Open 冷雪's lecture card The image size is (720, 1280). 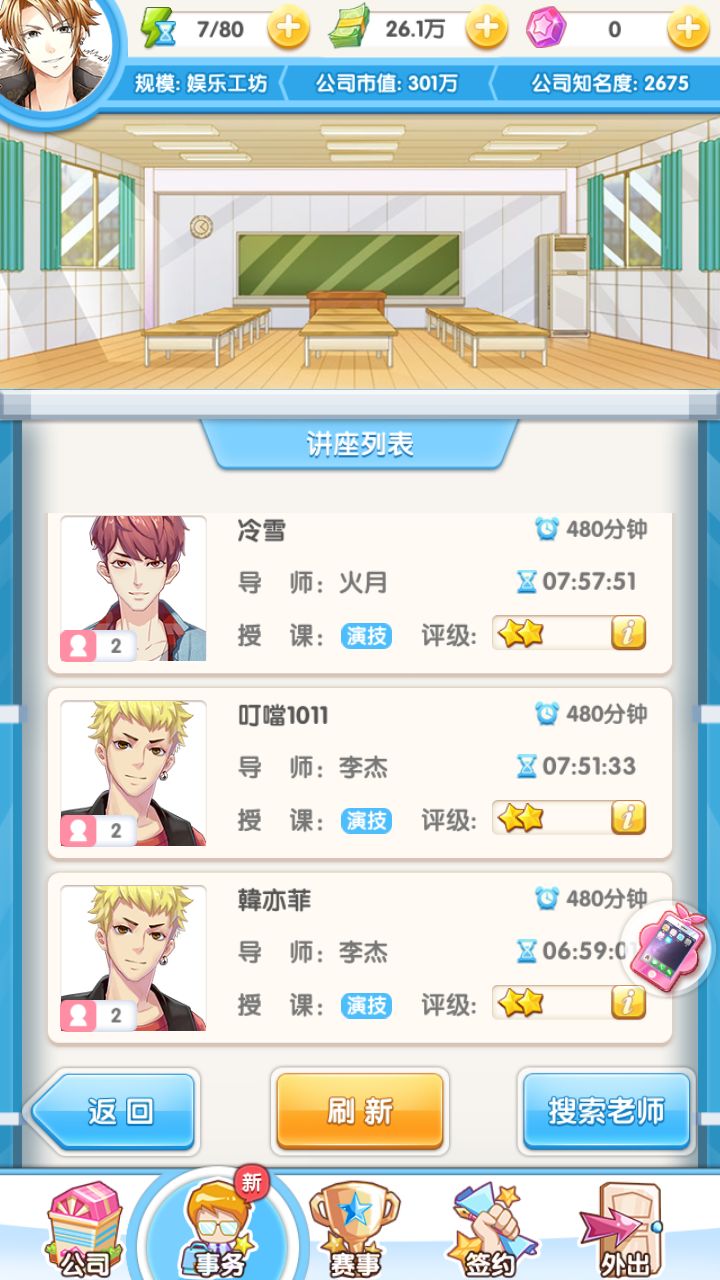pyautogui.click(x=360, y=590)
